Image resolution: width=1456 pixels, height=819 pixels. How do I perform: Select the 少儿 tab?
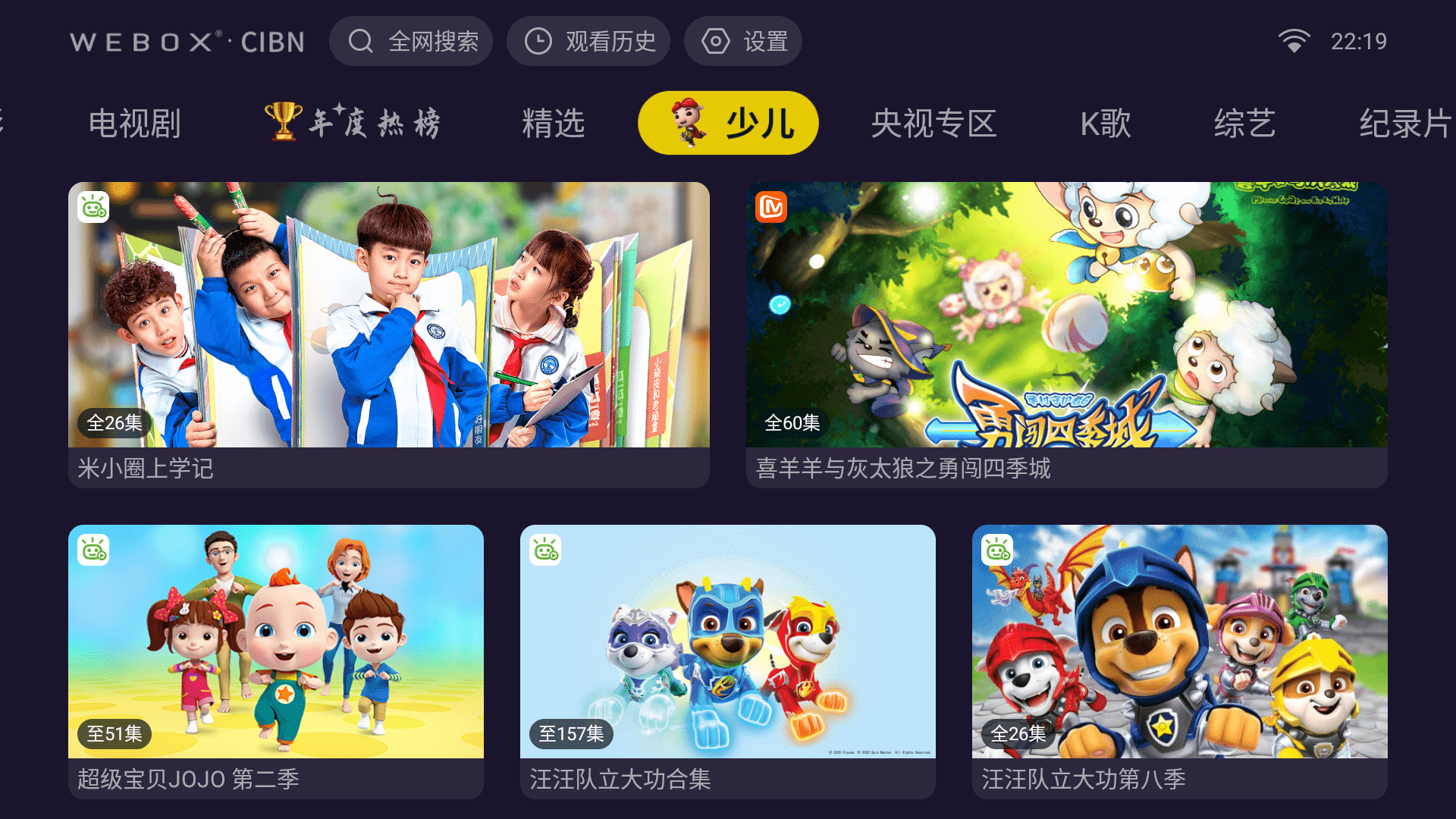[x=728, y=123]
